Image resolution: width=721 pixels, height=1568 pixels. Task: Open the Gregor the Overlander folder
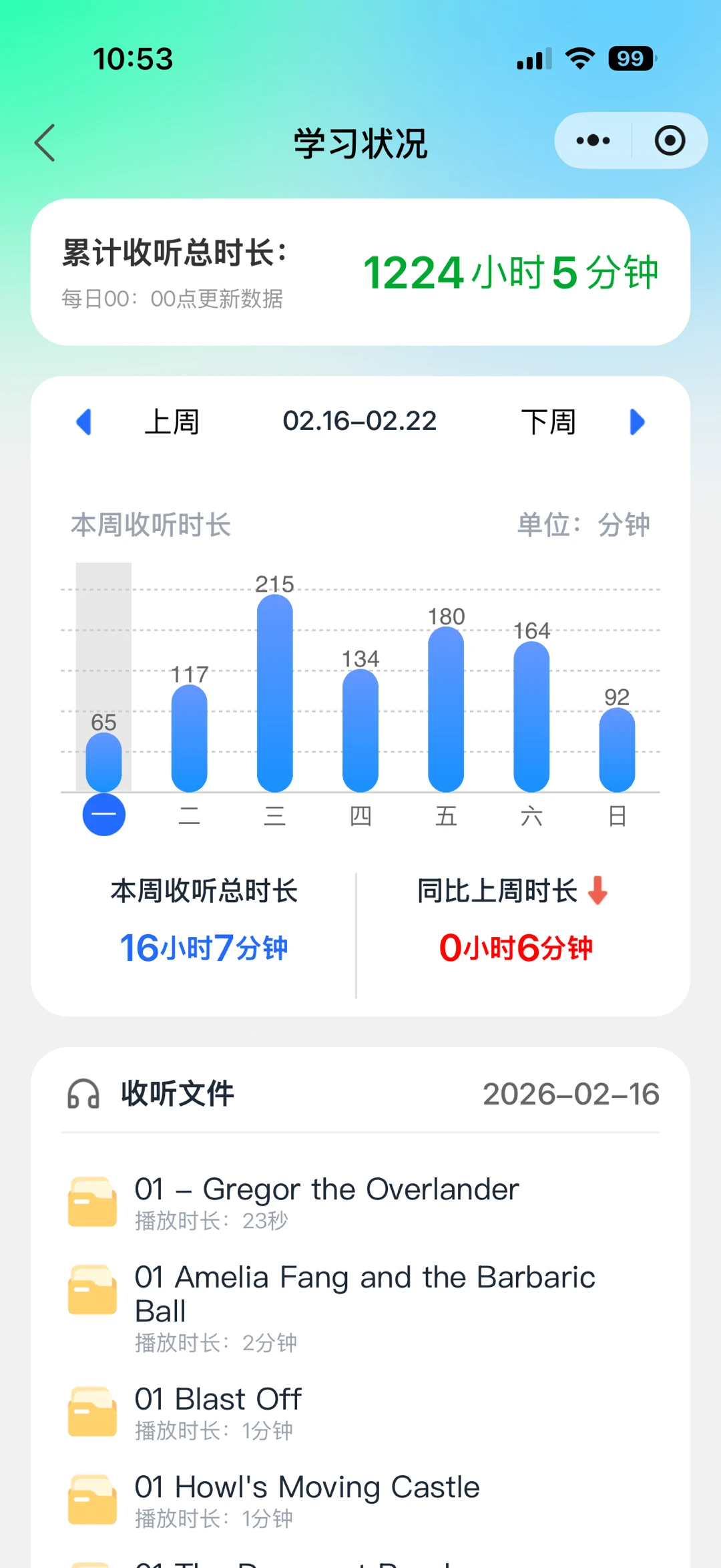click(x=326, y=1201)
